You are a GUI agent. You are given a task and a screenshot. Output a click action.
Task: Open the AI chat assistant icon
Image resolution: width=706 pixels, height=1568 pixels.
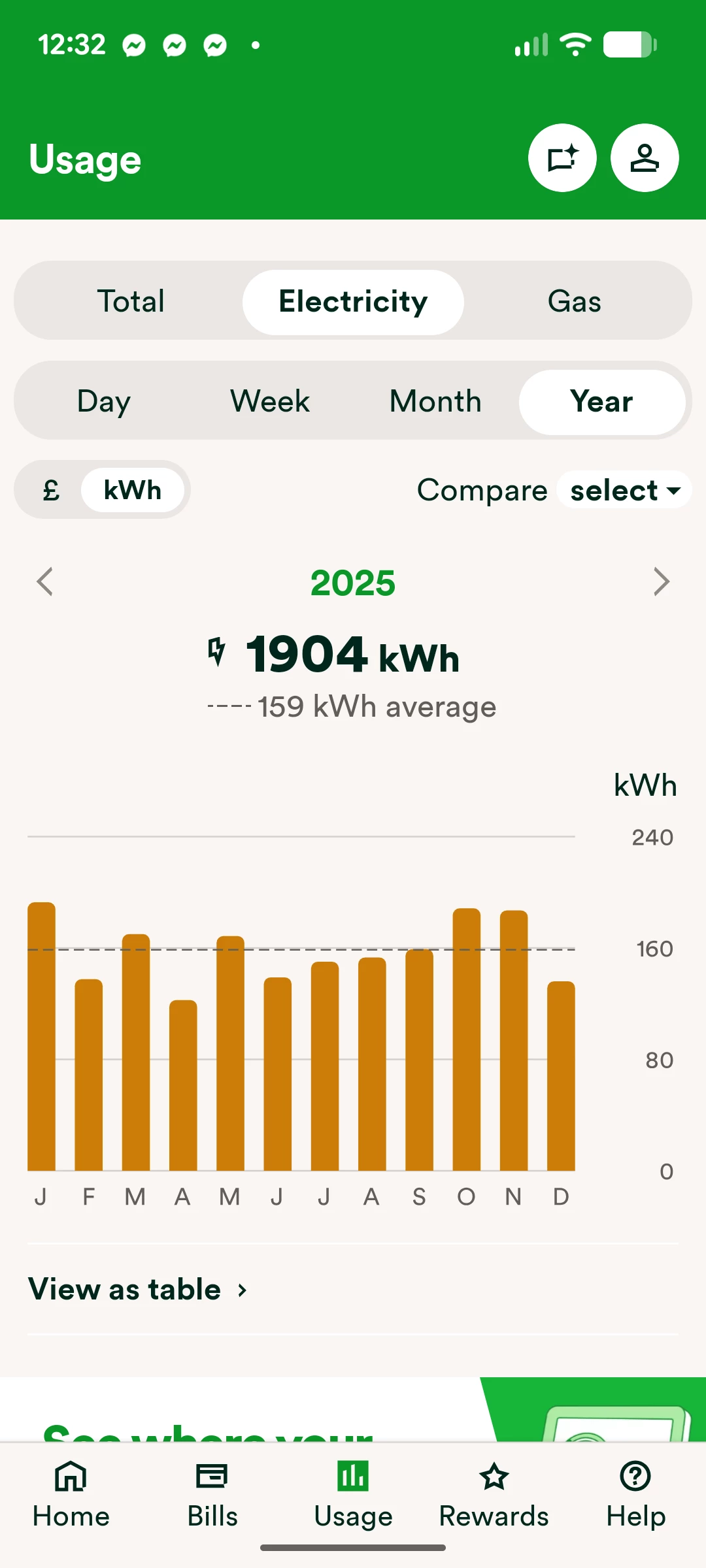click(x=562, y=157)
